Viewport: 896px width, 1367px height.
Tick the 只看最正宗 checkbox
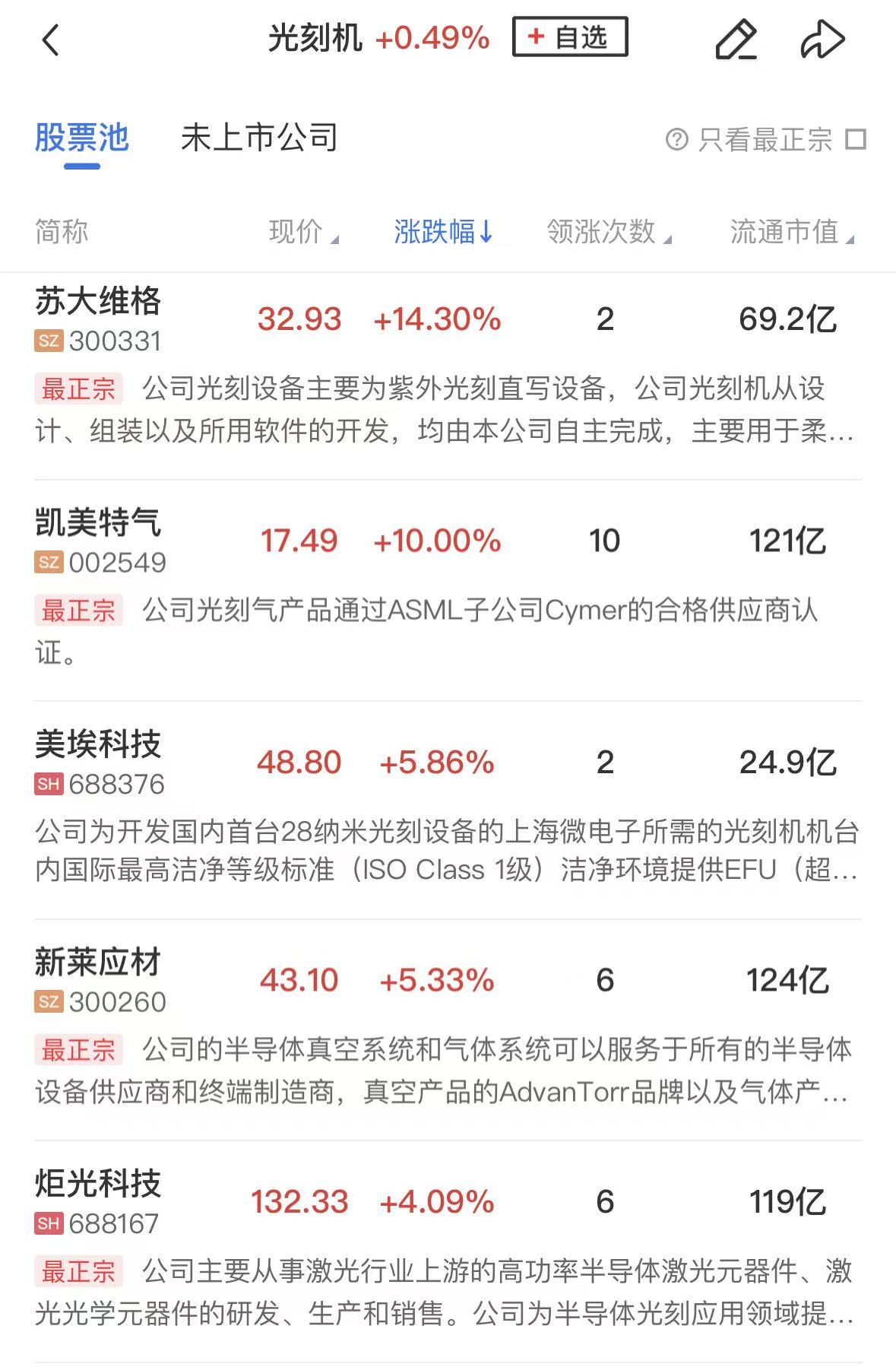point(856,140)
